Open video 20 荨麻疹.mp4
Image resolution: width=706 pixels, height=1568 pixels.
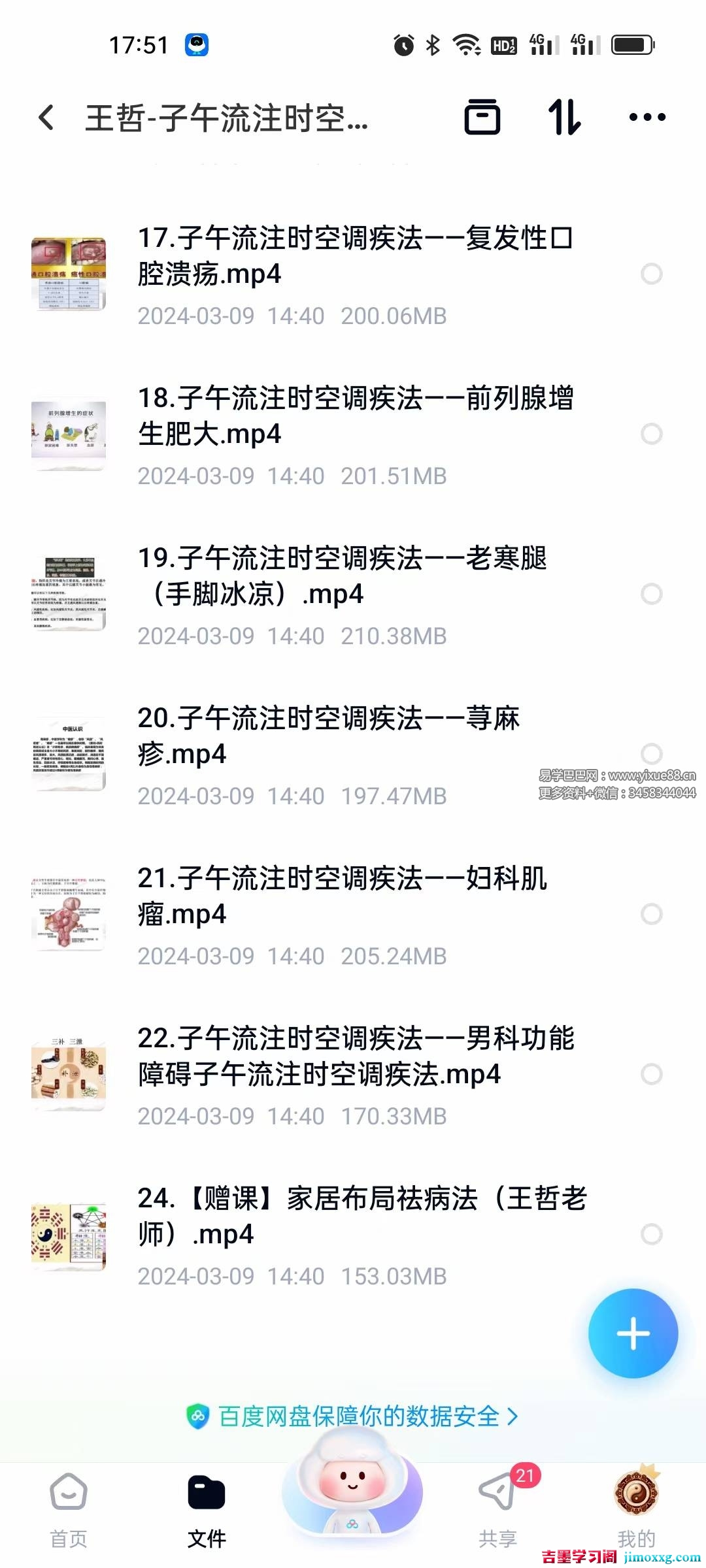(x=327, y=736)
